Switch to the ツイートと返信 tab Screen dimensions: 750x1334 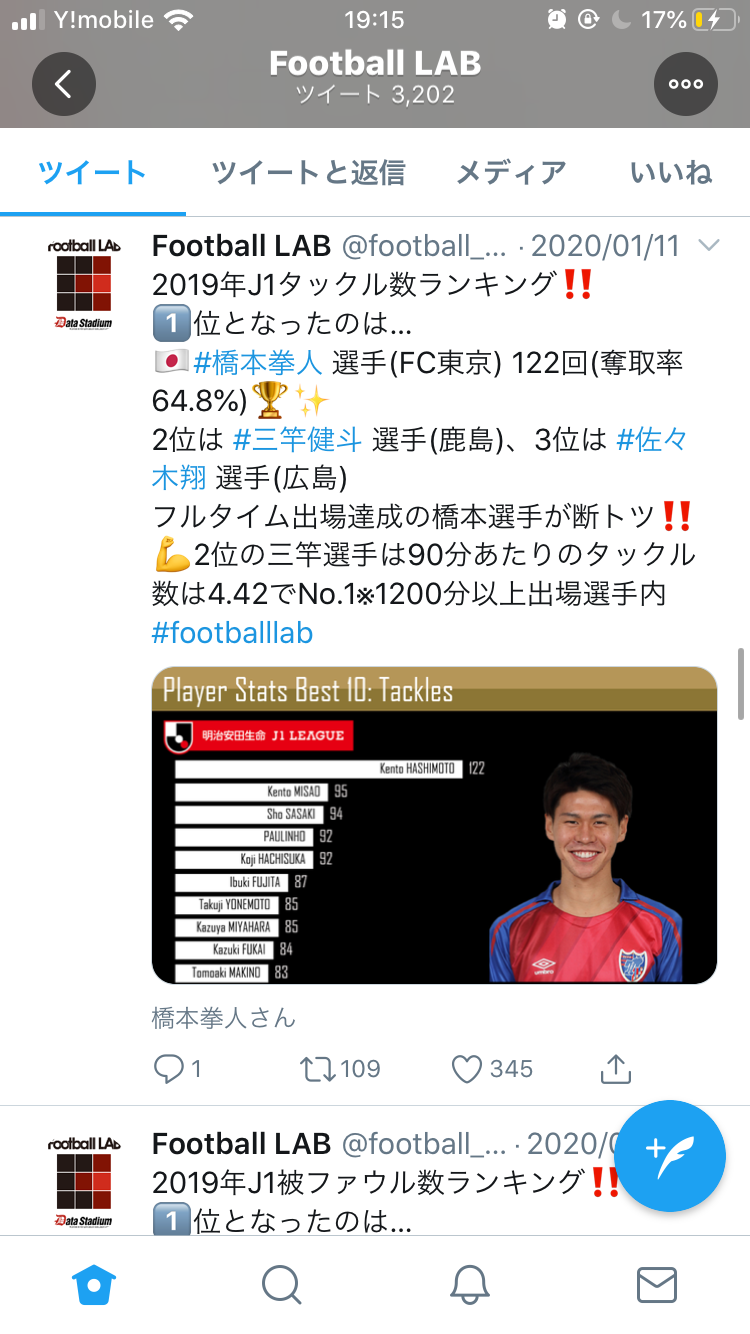coord(308,173)
